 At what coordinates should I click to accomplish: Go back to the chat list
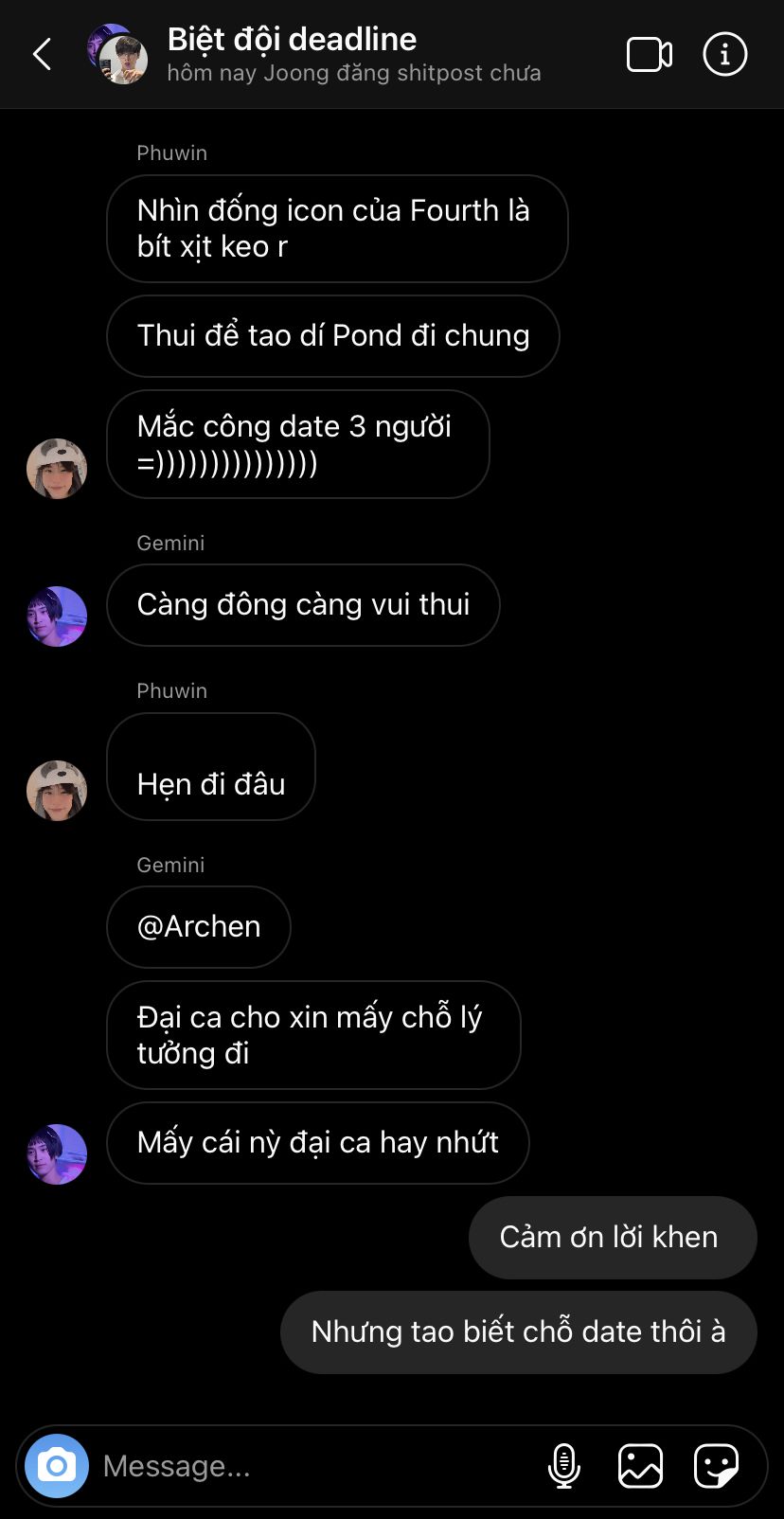coord(42,54)
